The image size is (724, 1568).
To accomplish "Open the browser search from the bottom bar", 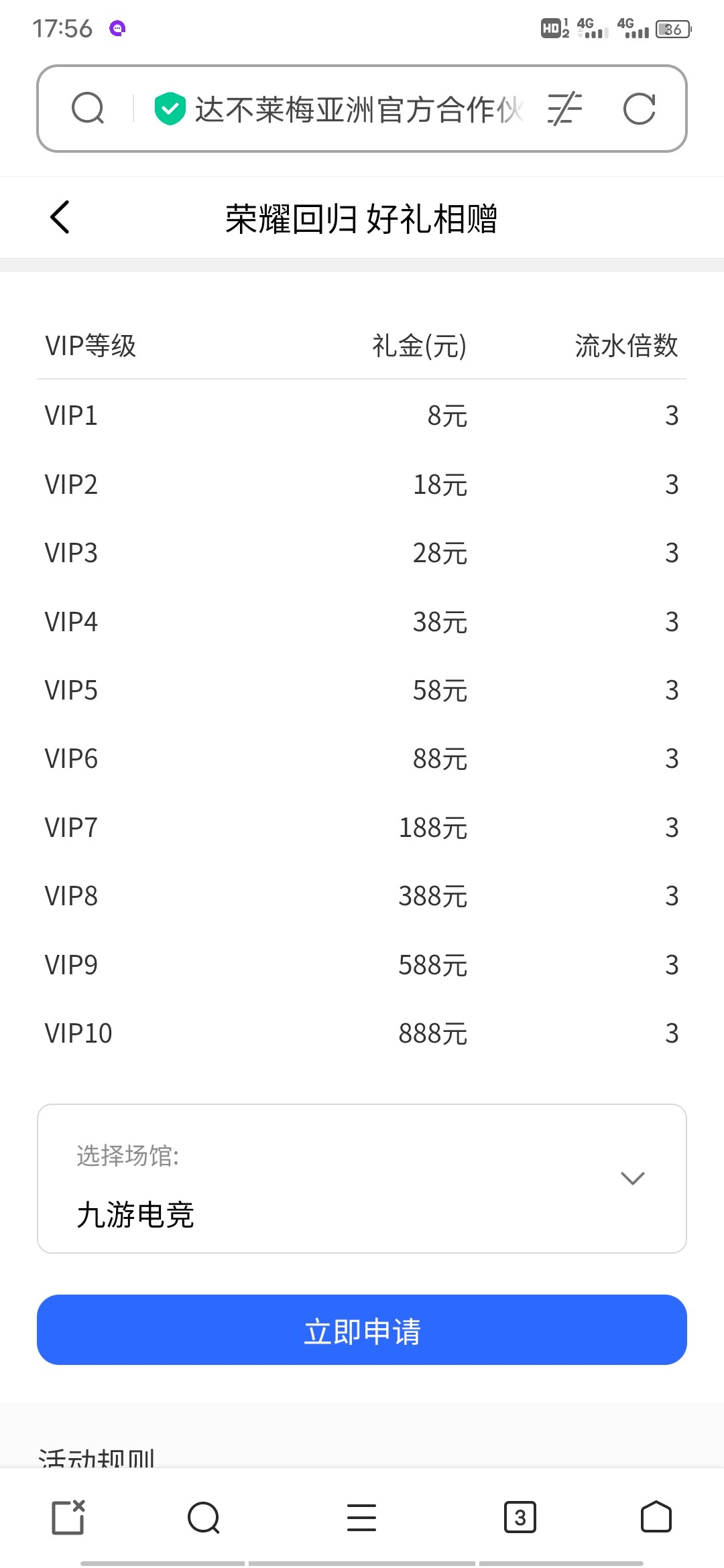I will pyautogui.click(x=204, y=1518).
